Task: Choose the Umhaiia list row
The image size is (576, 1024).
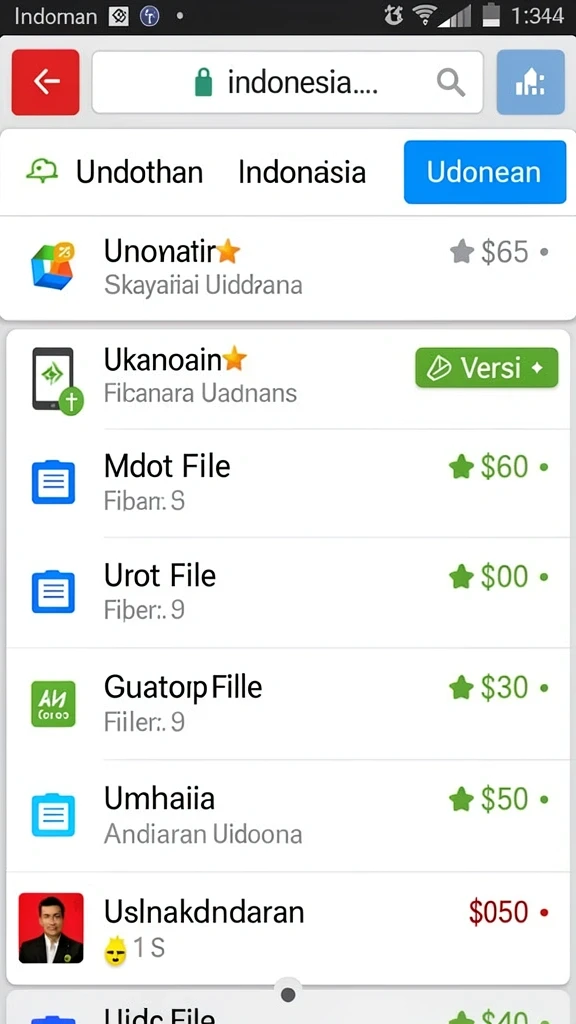Action: point(287,816)
